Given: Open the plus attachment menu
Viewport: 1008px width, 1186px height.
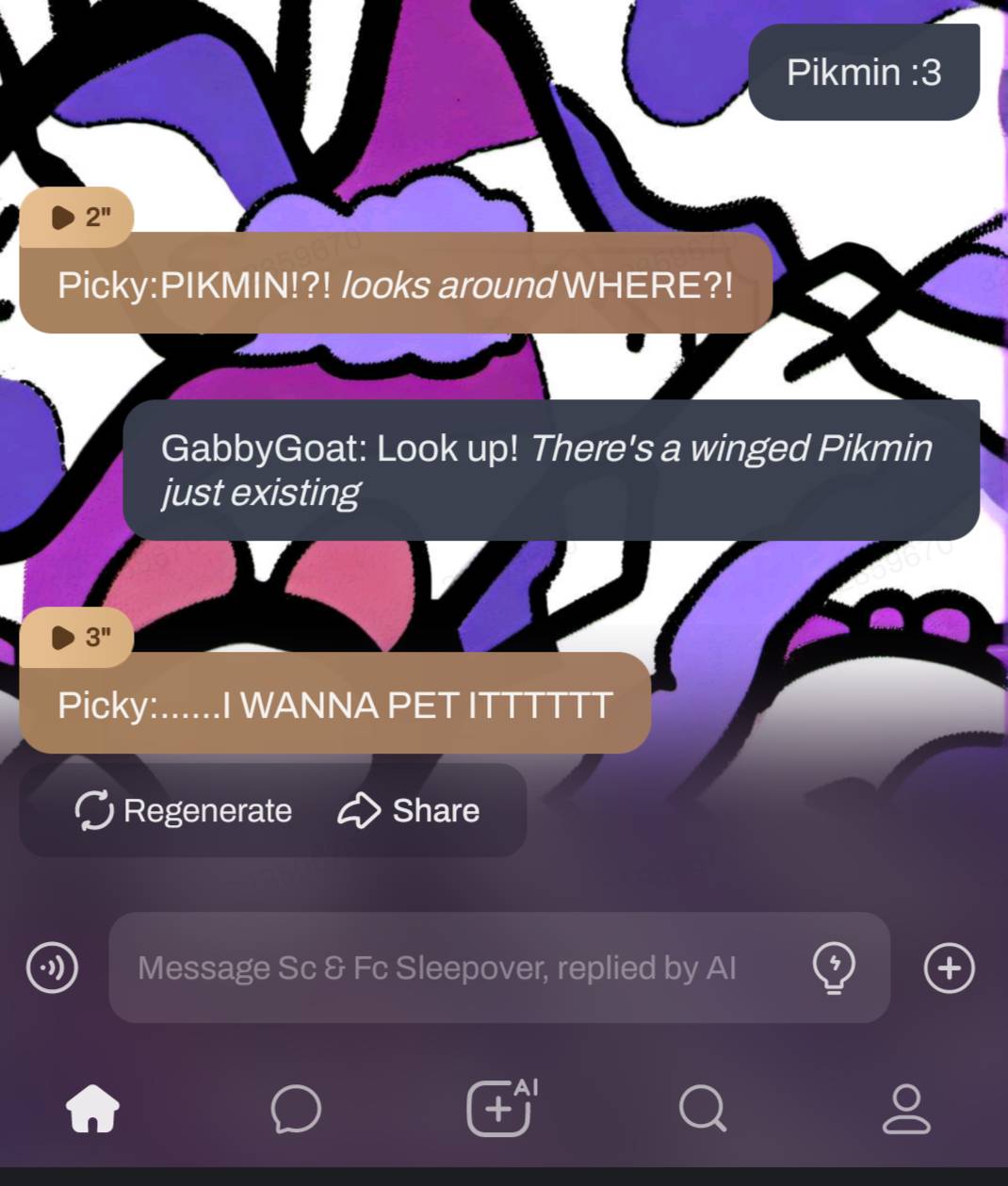Looking at the screenshot, I should coord(949,967).
